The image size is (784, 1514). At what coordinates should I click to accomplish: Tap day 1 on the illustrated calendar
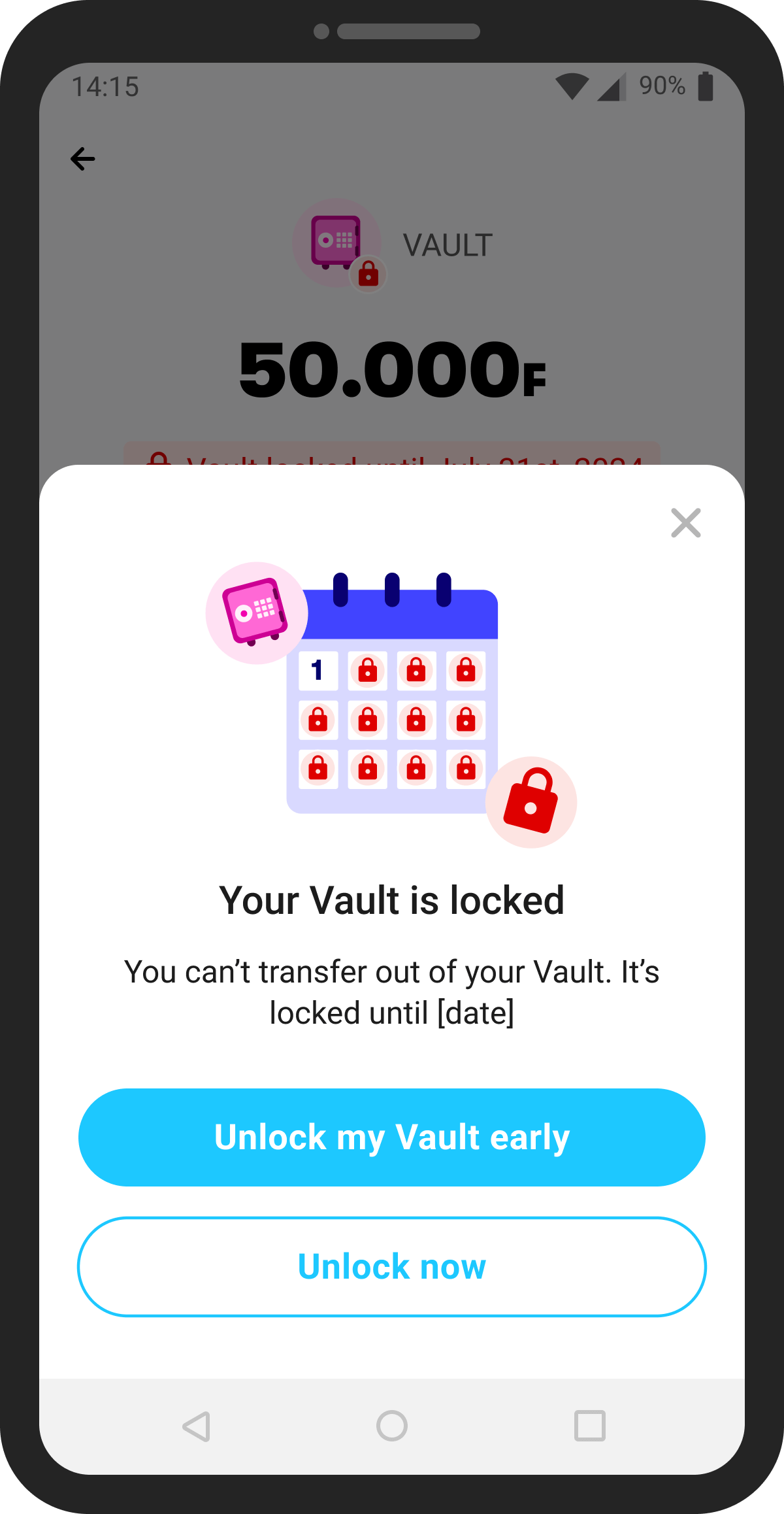(x=318, y=670)
